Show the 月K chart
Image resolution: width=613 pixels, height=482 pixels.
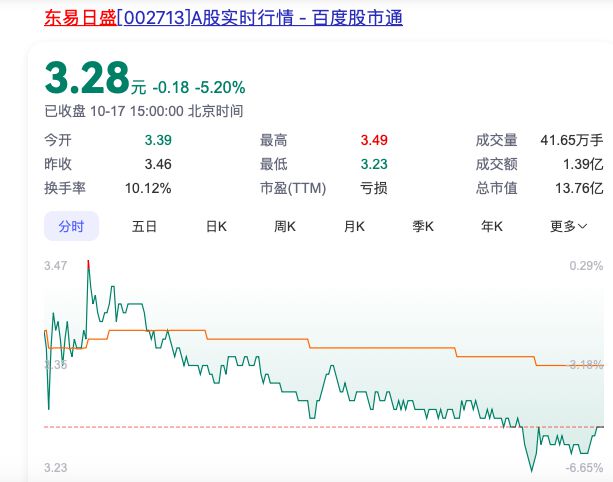(x=354, y=227)
